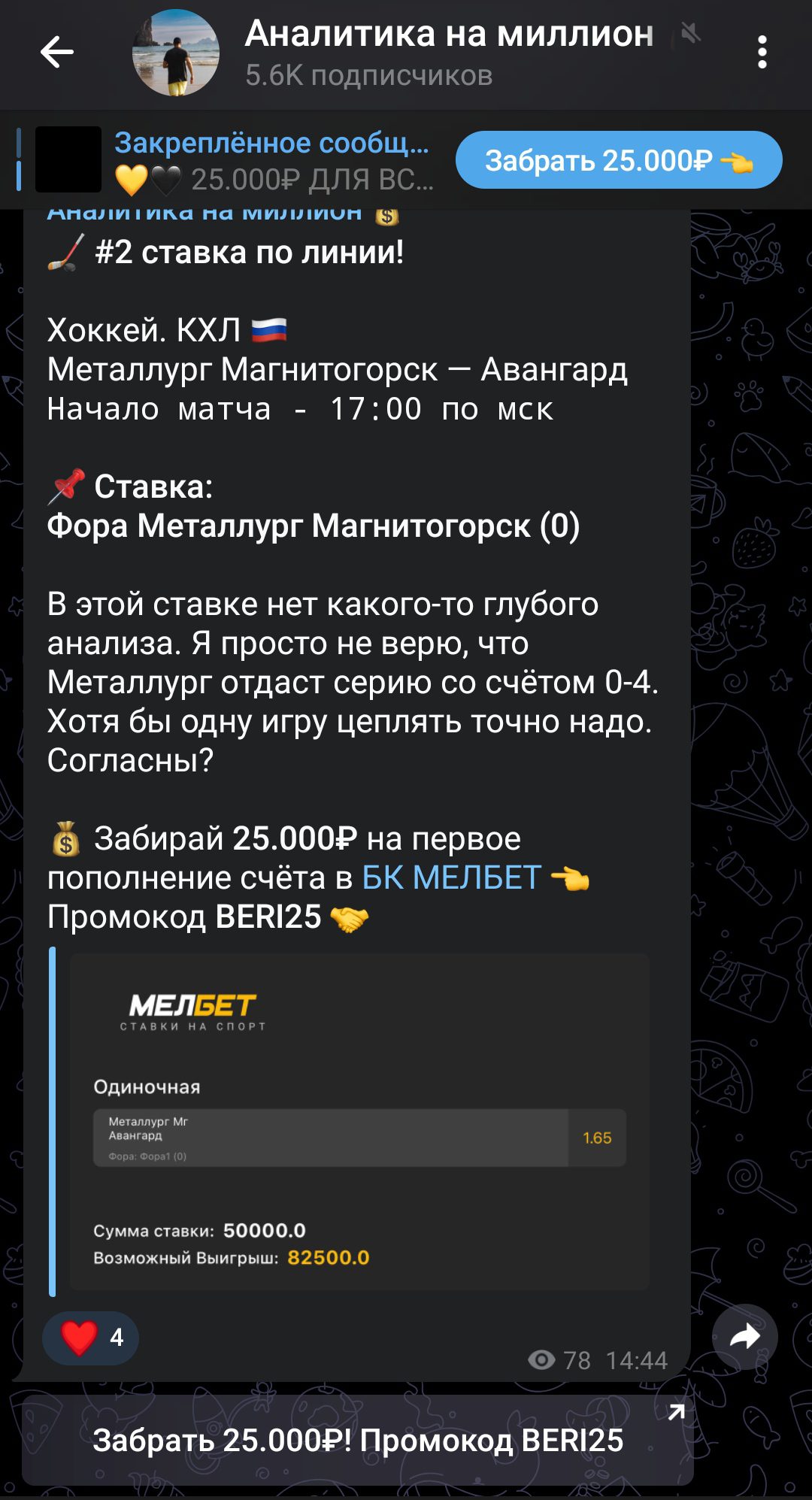Open the pinned message Закреплённое сообщение
The image size is (812, 1500).
tap(233, 160)
